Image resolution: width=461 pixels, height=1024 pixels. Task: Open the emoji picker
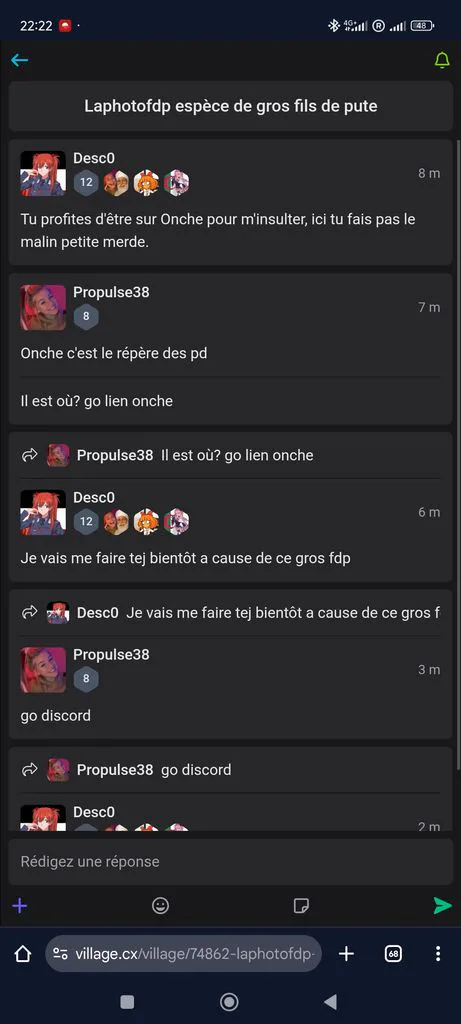[160, 905]
